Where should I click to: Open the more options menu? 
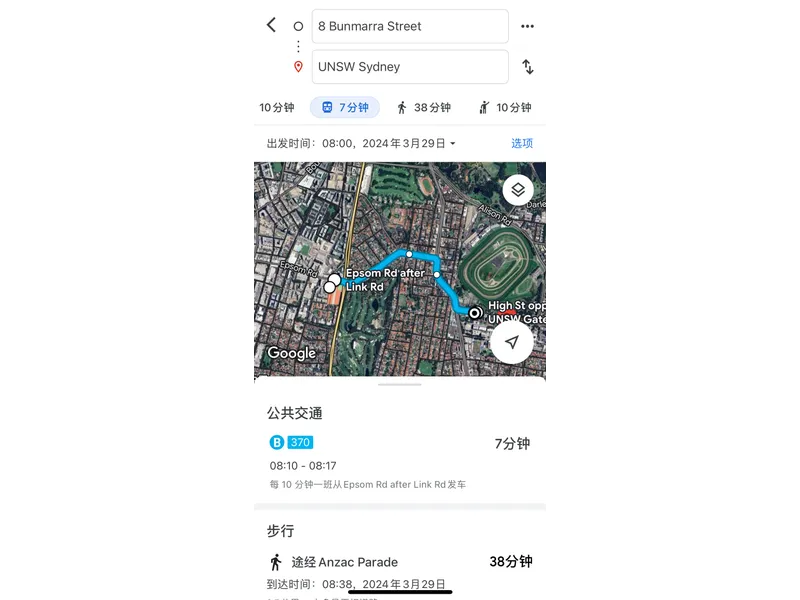click(x=528, y=26)
